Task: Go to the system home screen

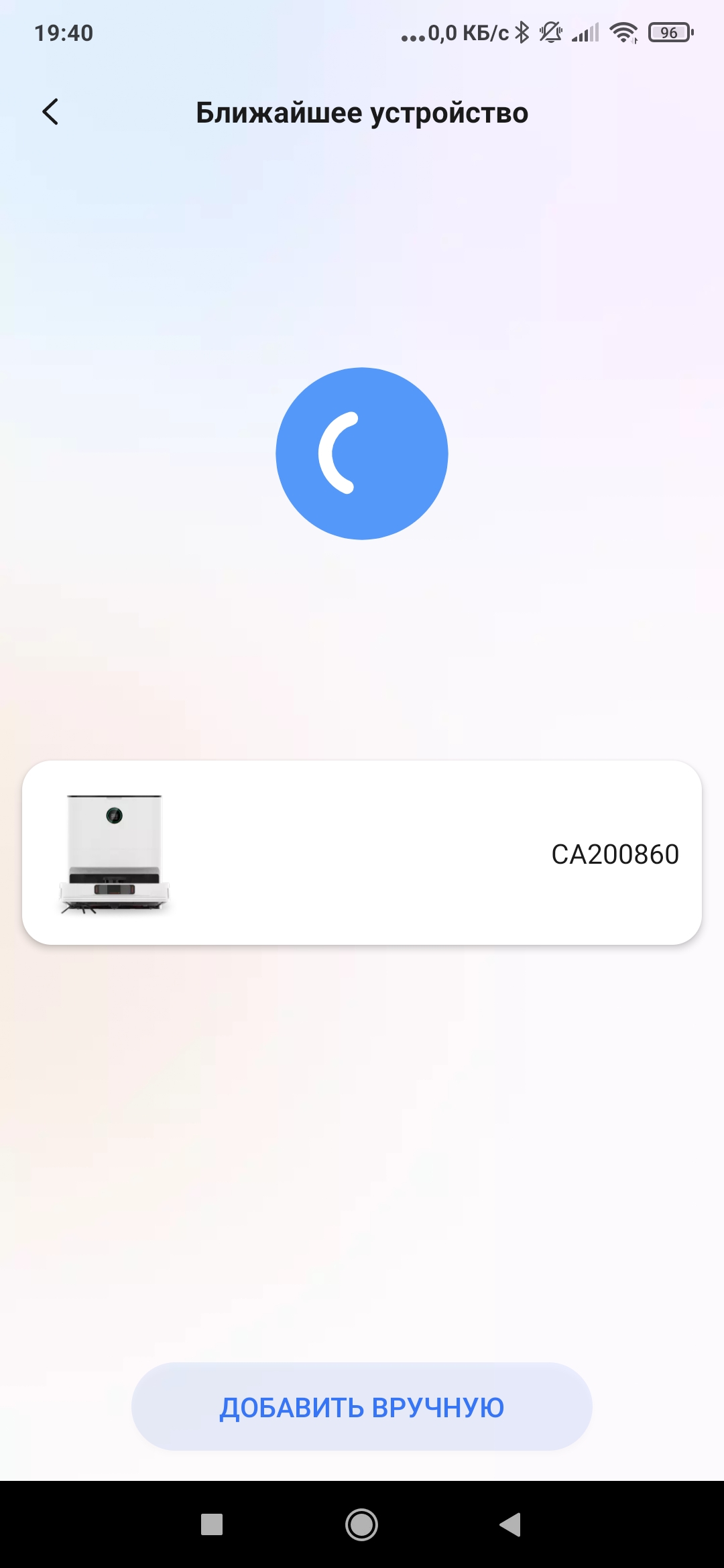Action: 362,1524
